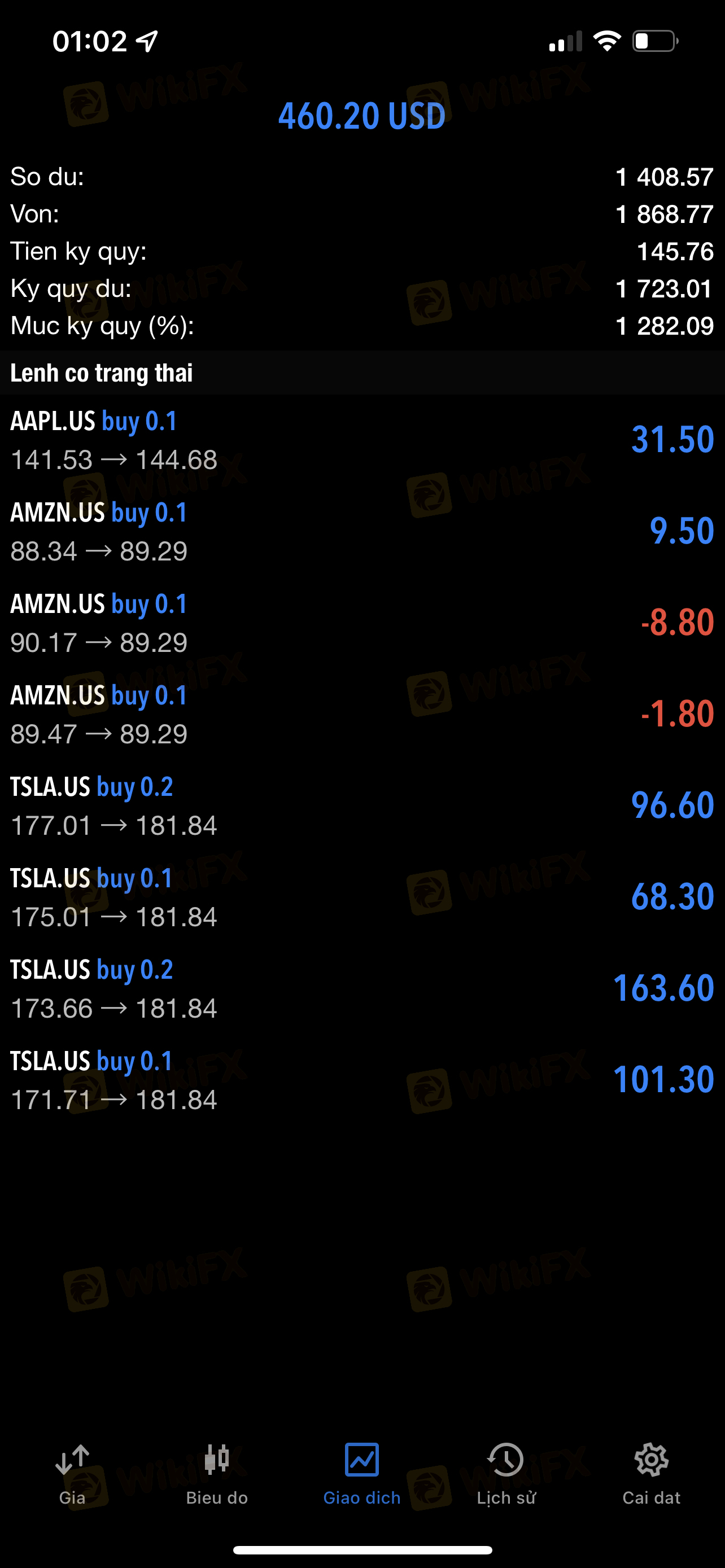Image resolution: width=725 pixels, height=1568 pixels.
Task: Open the TSLA.US position opened at 173.66
Action: coord(362,988)
